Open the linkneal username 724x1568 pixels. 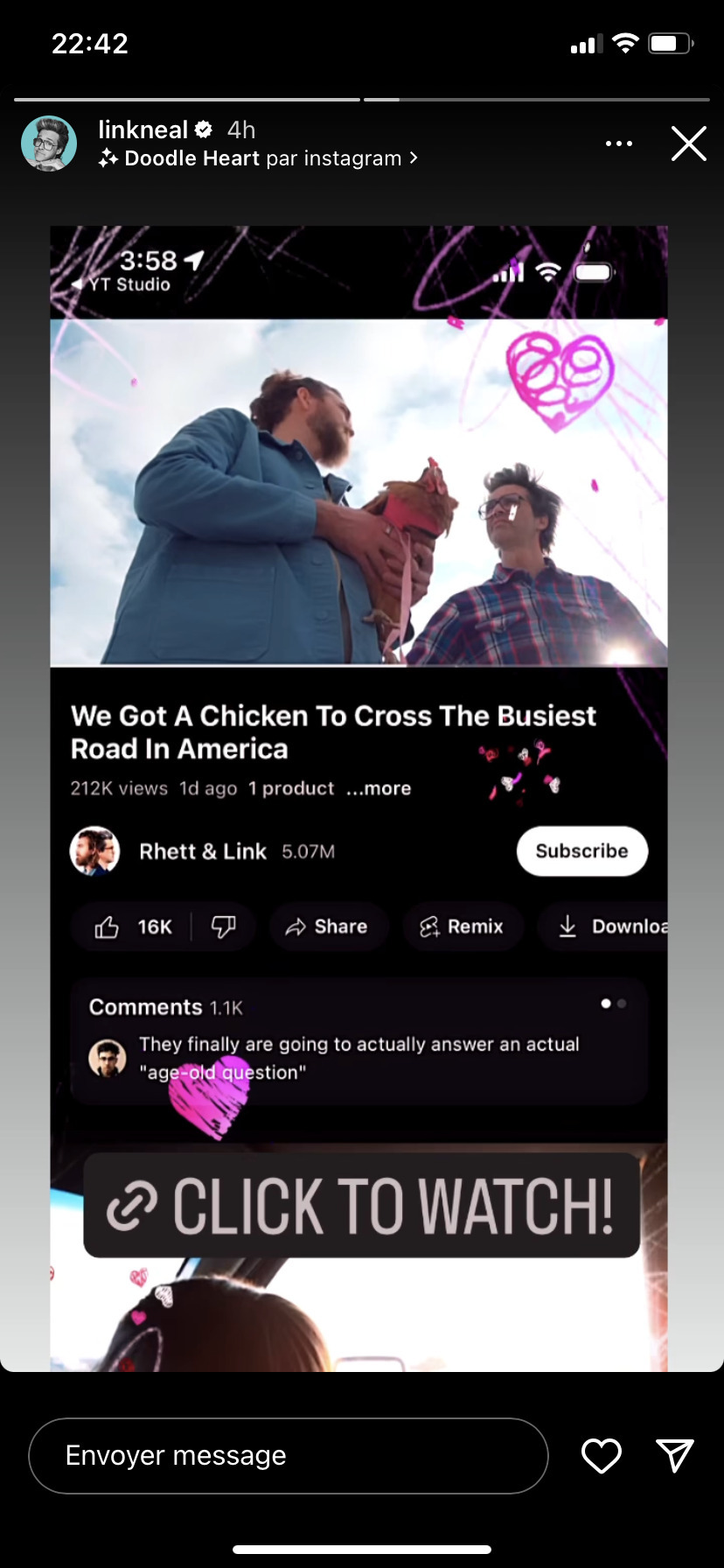coord(143,129)
